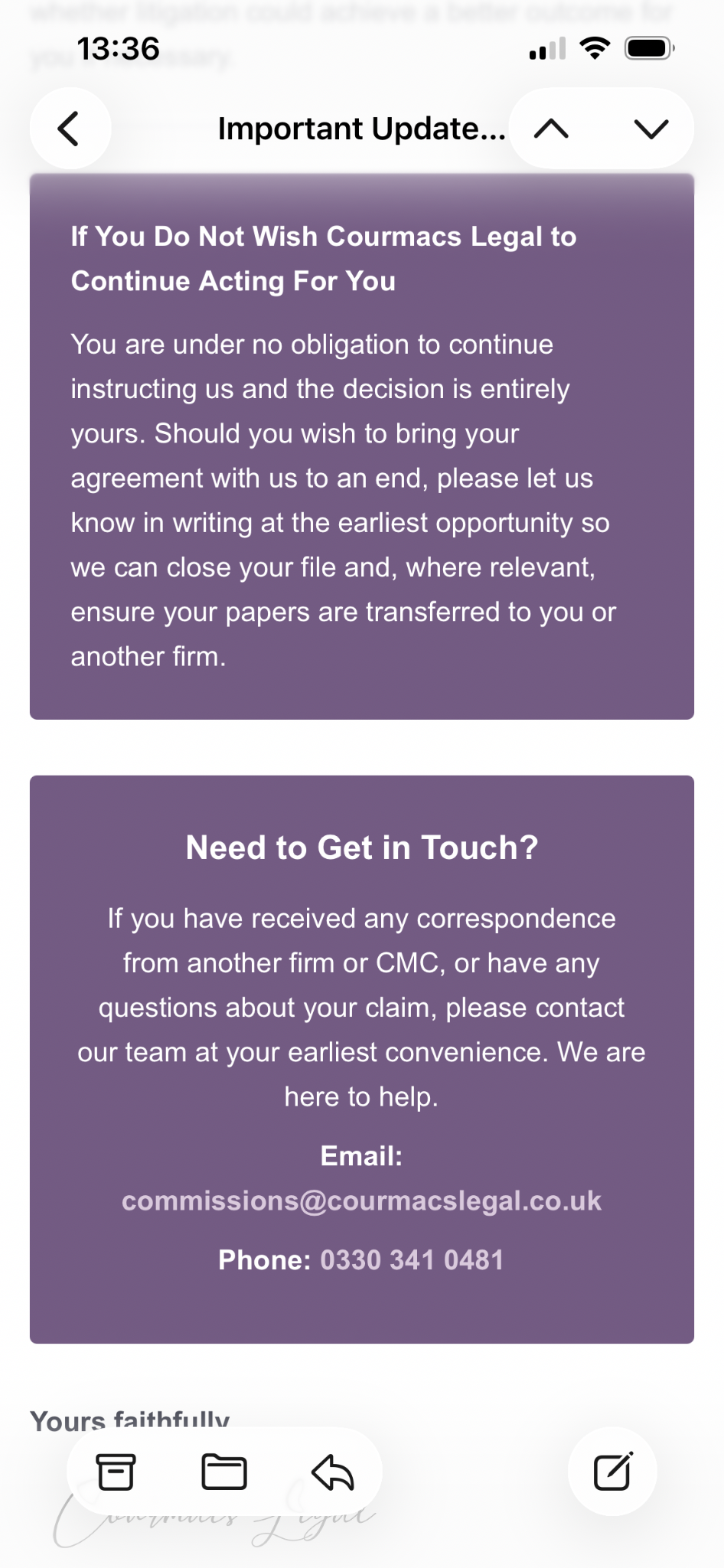Reply to this email
Viewport: 724px width, 1568px height.
click(333, 1472)
